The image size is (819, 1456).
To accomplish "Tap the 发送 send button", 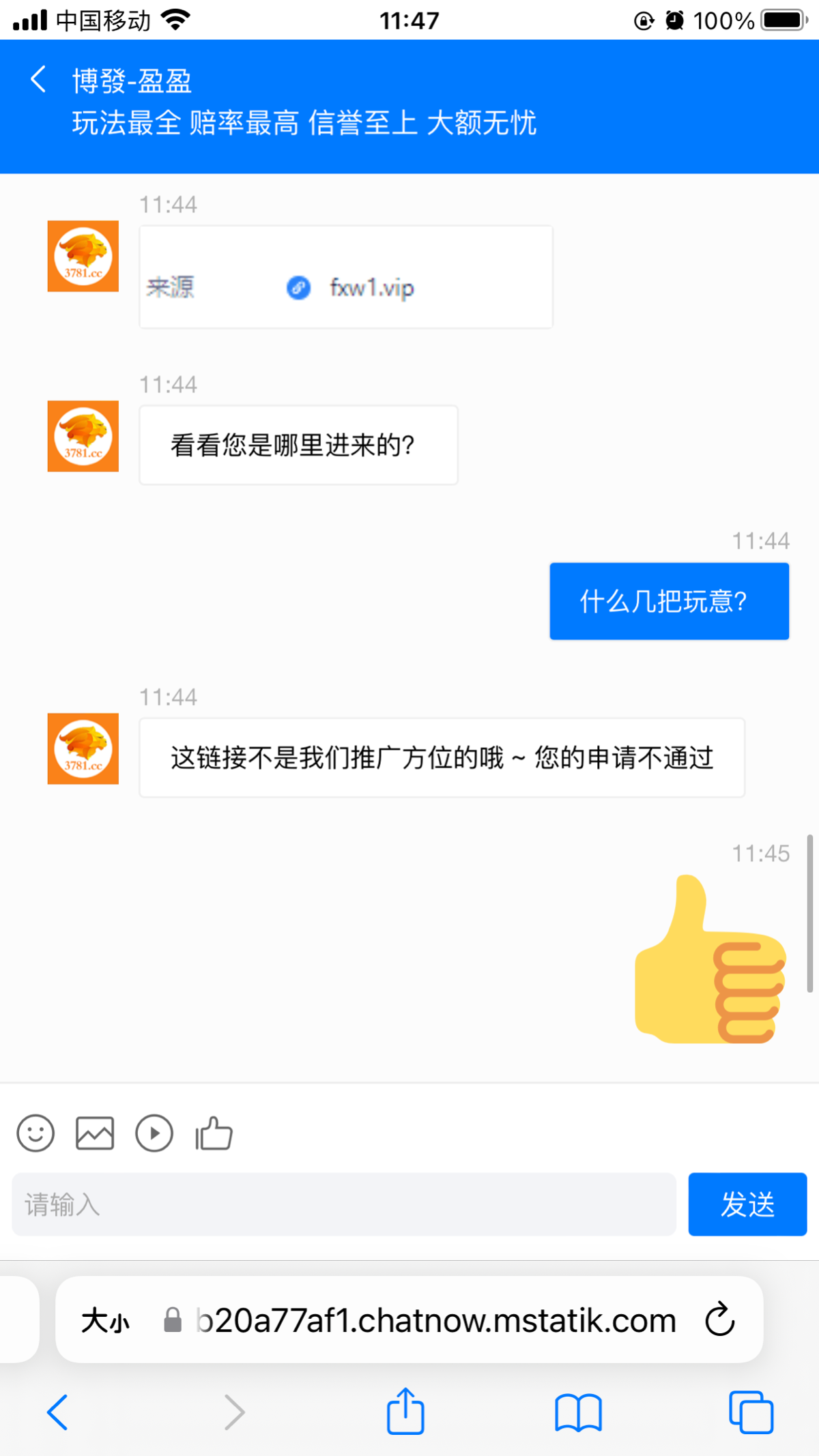I will pos(747,1204).
